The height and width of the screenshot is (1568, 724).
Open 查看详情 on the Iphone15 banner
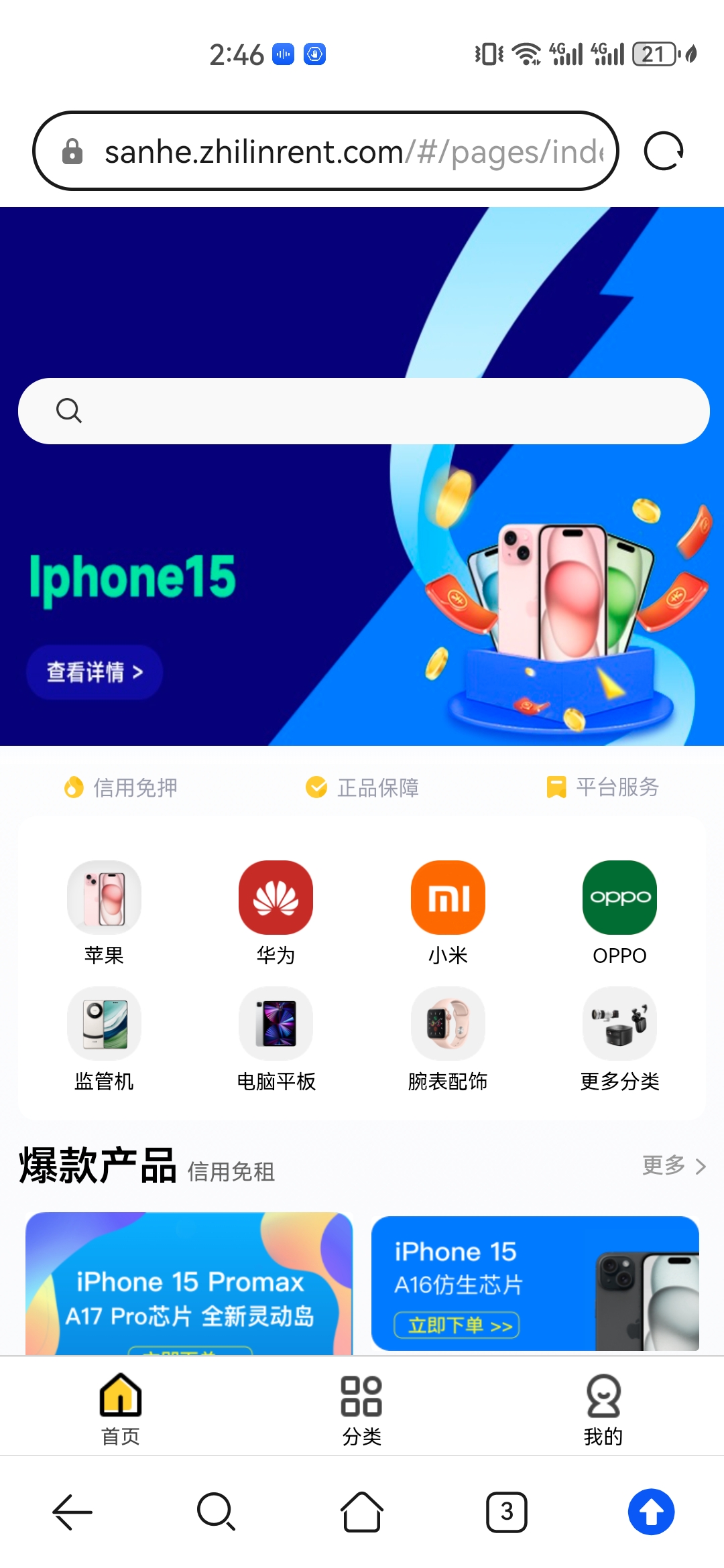tap(95, 672)
